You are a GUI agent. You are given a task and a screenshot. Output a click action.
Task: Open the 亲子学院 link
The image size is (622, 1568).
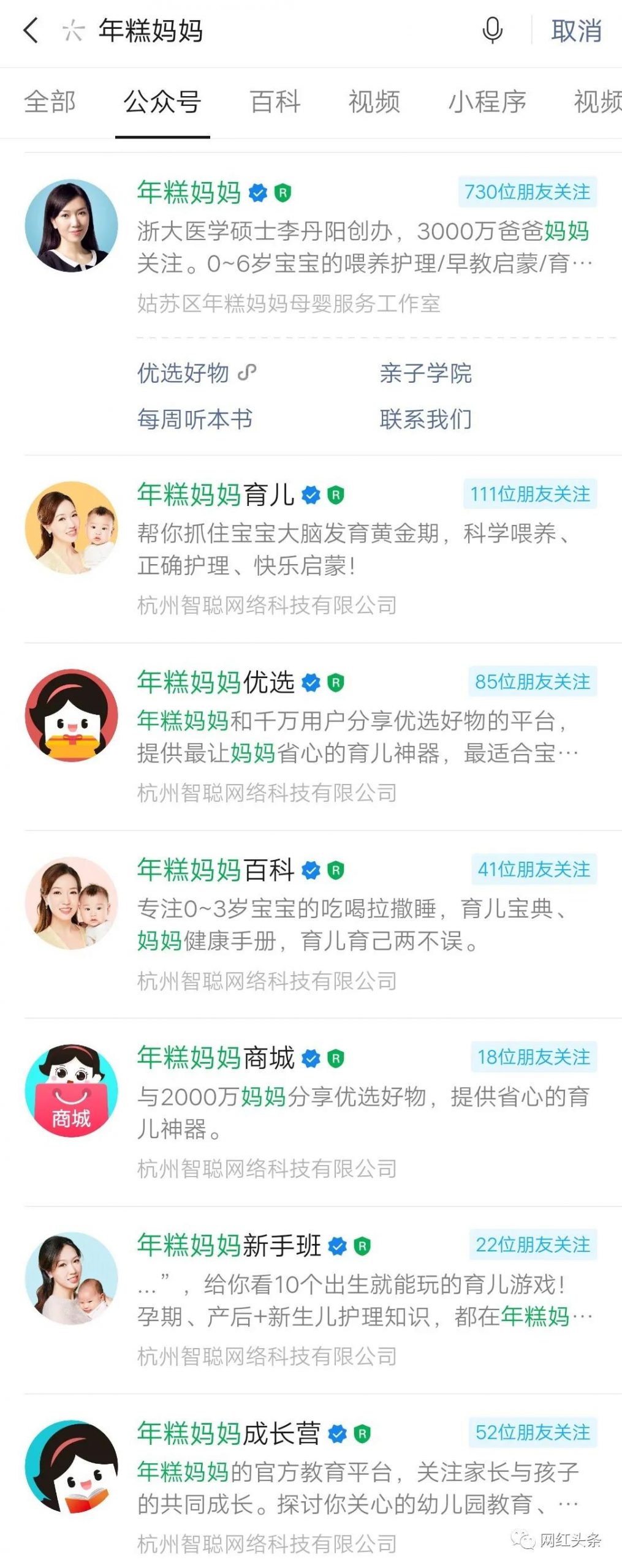pyautogui.click(x=425, y=372)
